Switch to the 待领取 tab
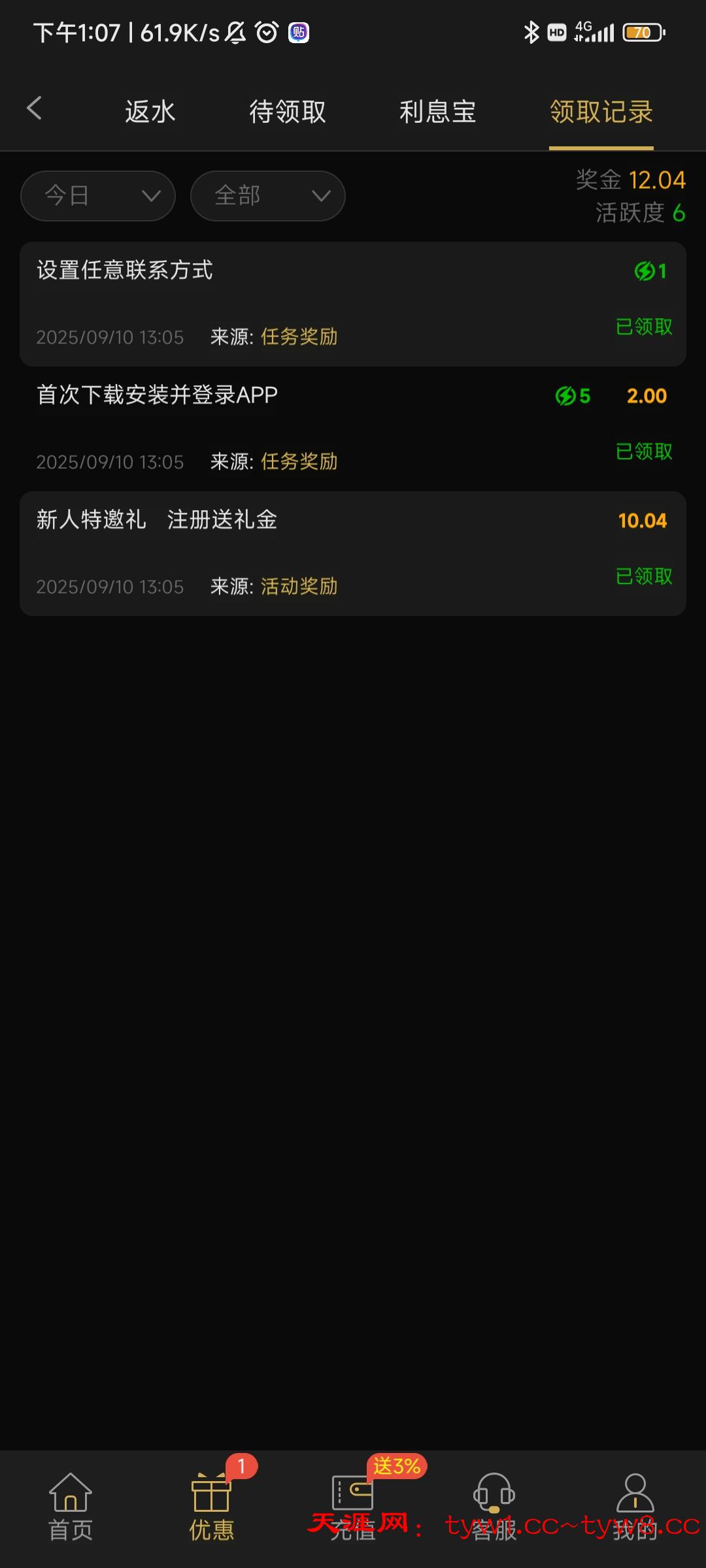Viewport: 706px width, 1568px height. (x=287, y=112)
